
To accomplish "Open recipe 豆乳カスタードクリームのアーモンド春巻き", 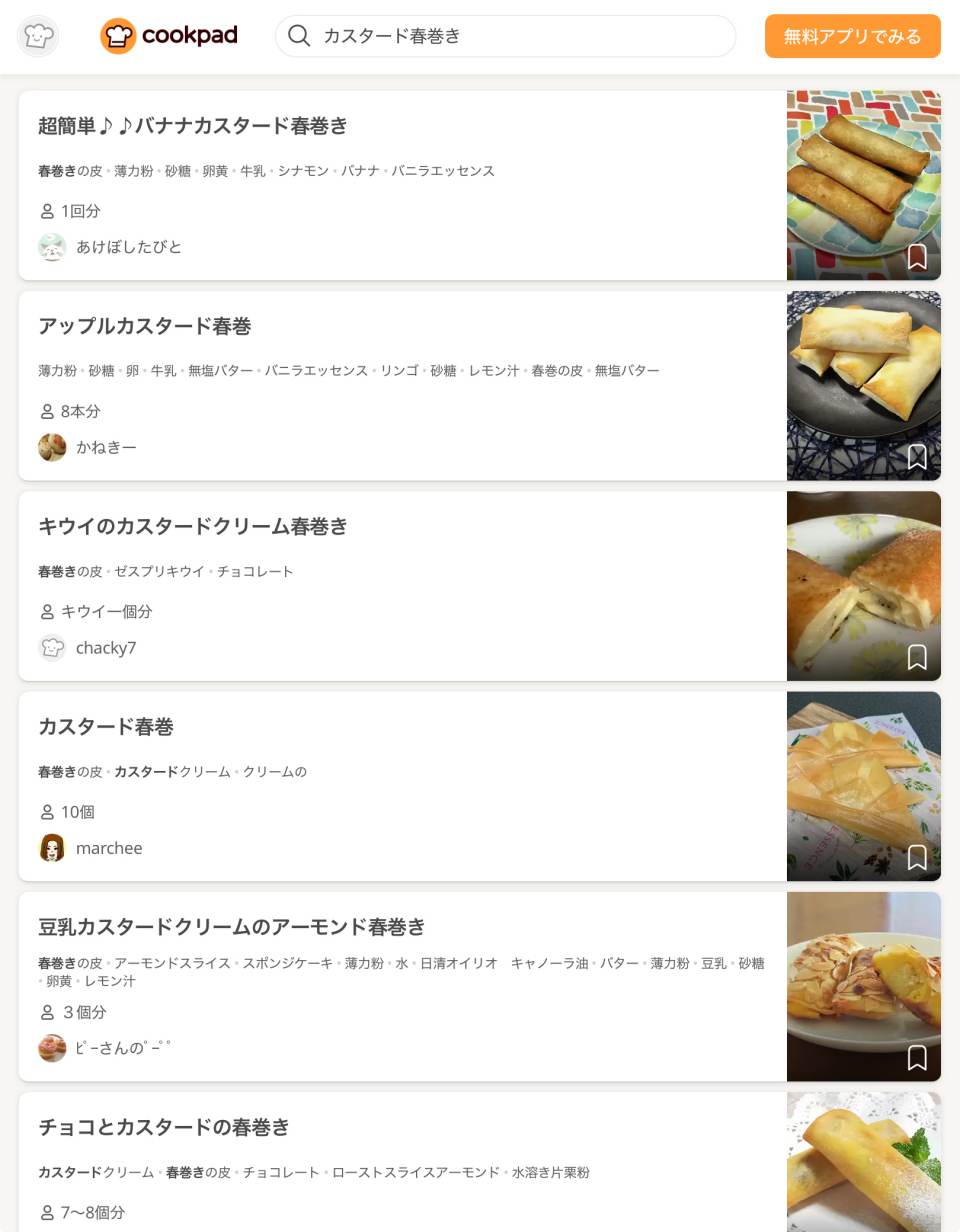I will click(232, 927).
